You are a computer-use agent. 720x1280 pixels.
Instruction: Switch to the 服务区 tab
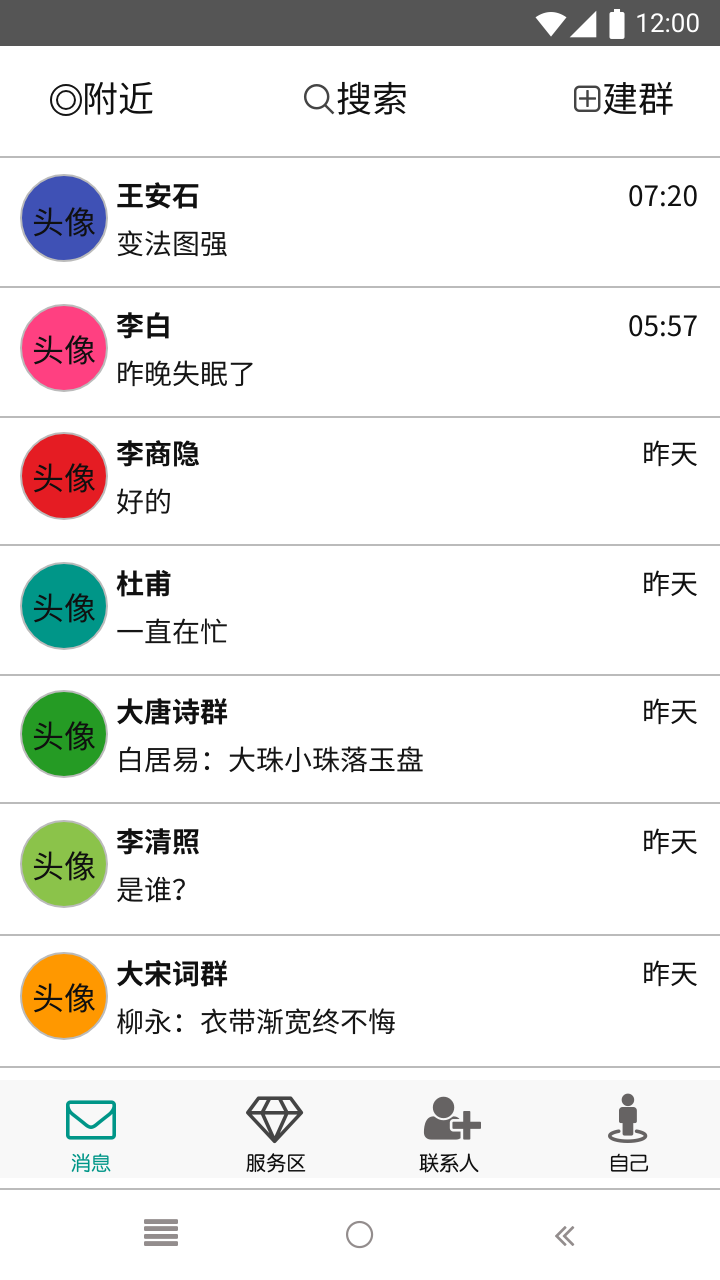coord(275,1134)
